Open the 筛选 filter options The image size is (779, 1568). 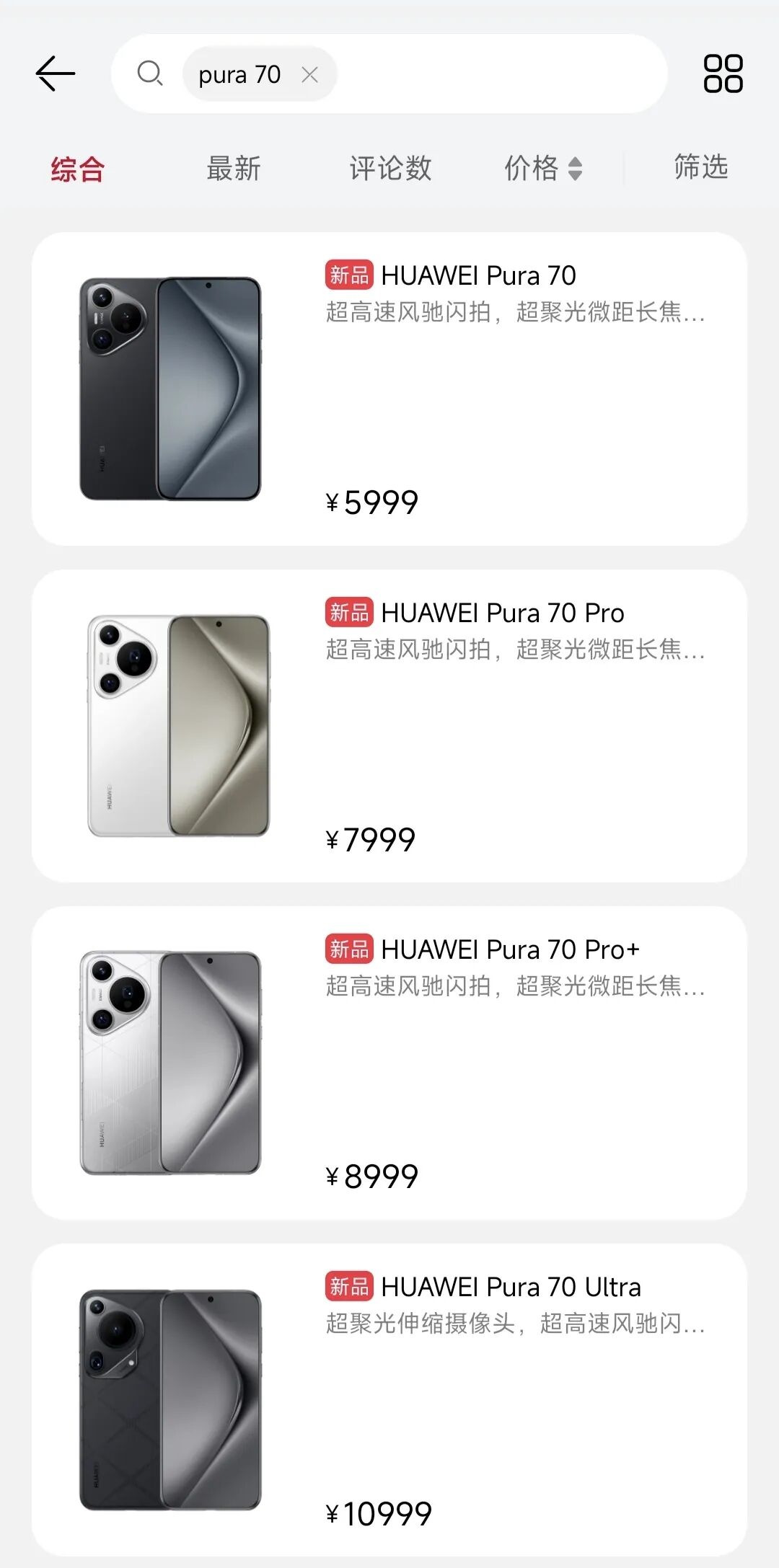click(701, 167)
